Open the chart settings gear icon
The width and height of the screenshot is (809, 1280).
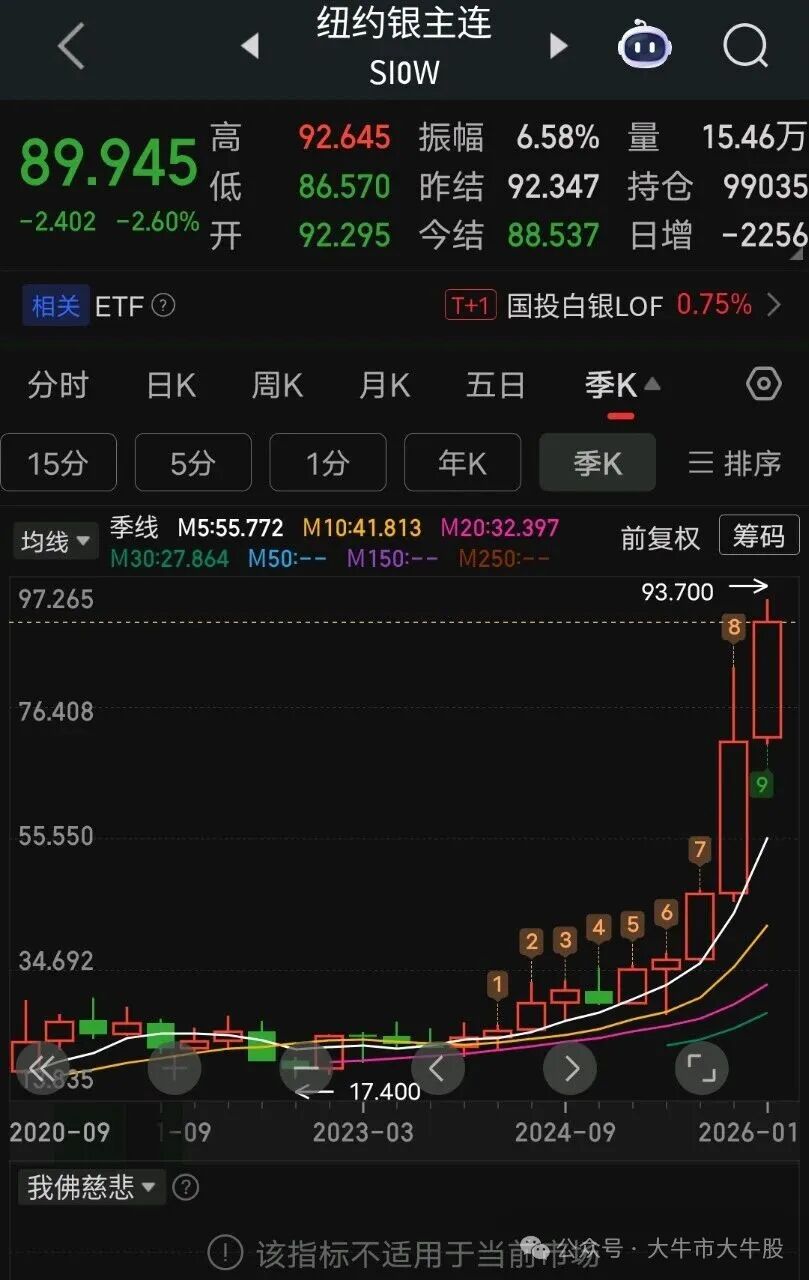tap(762, 384)
